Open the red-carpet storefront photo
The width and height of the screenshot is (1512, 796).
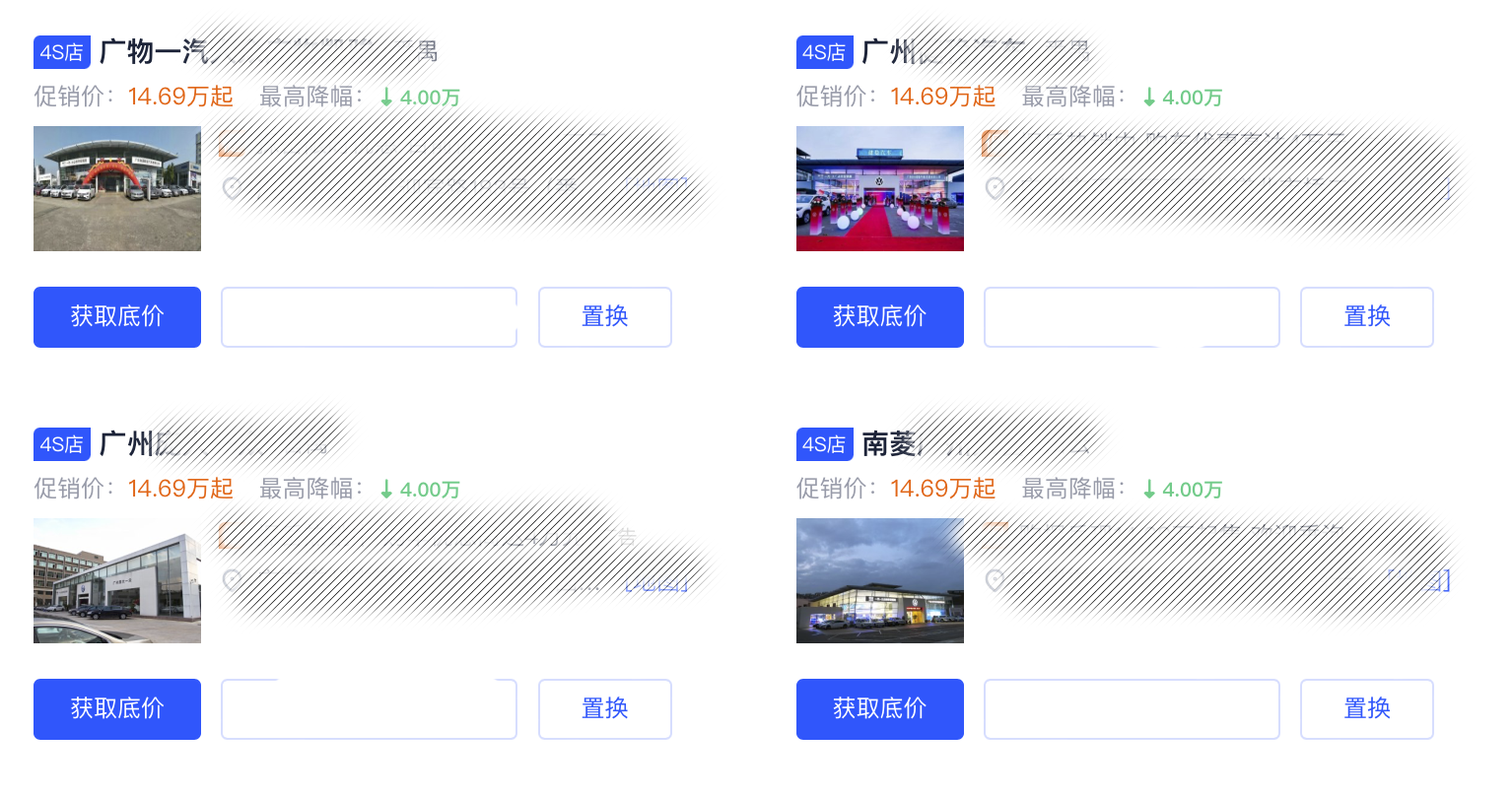coord(879,188)
